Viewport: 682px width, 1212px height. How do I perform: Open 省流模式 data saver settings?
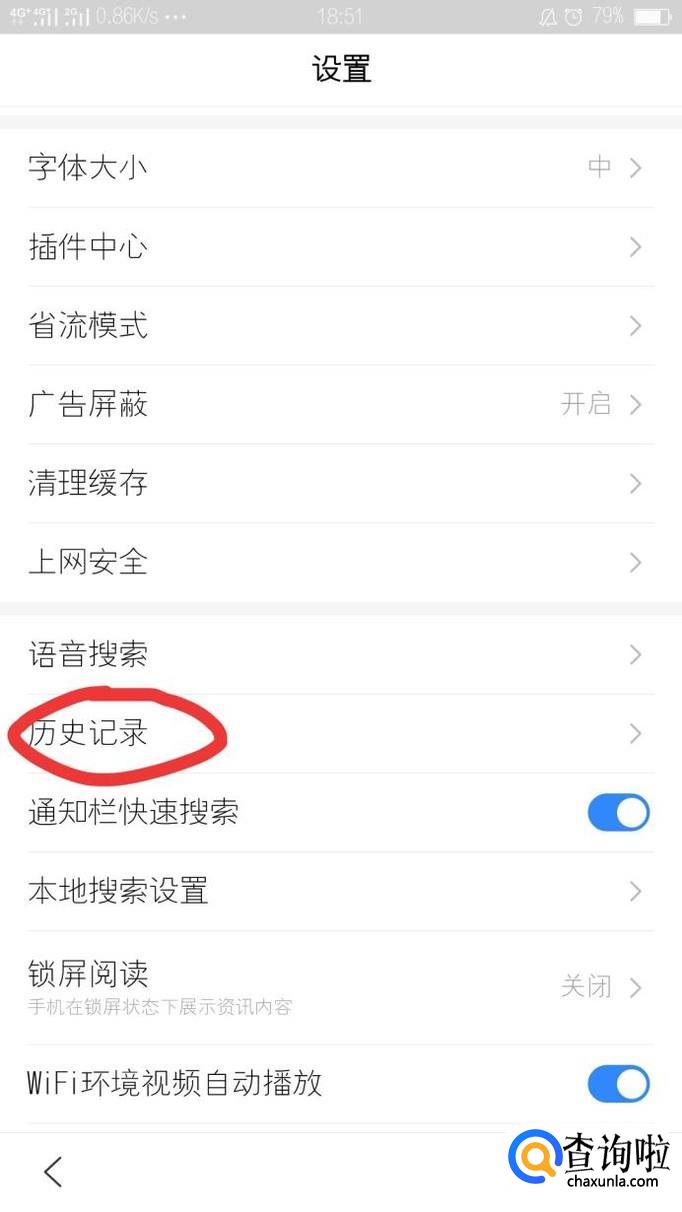(x=340, y=325)
